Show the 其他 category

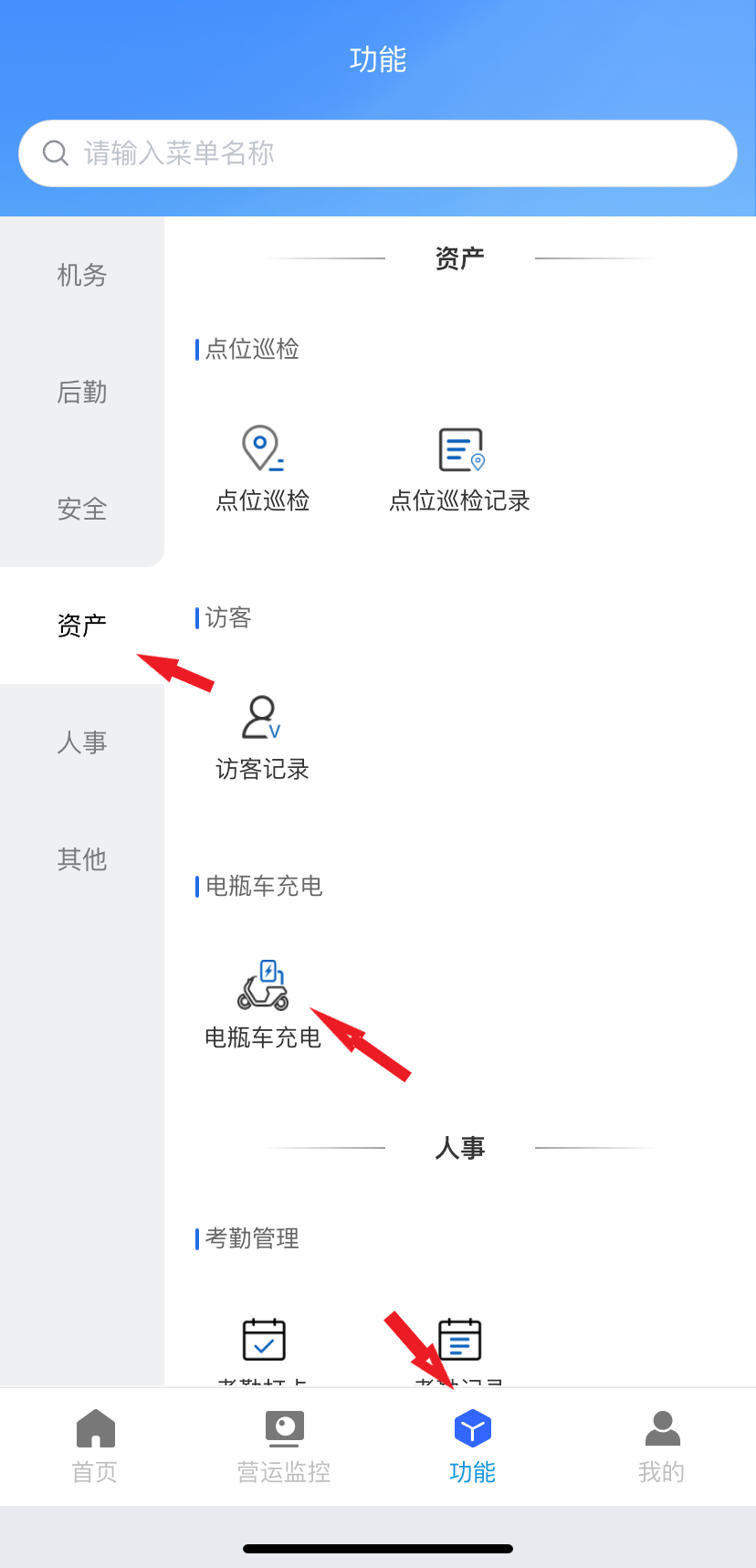82,859
